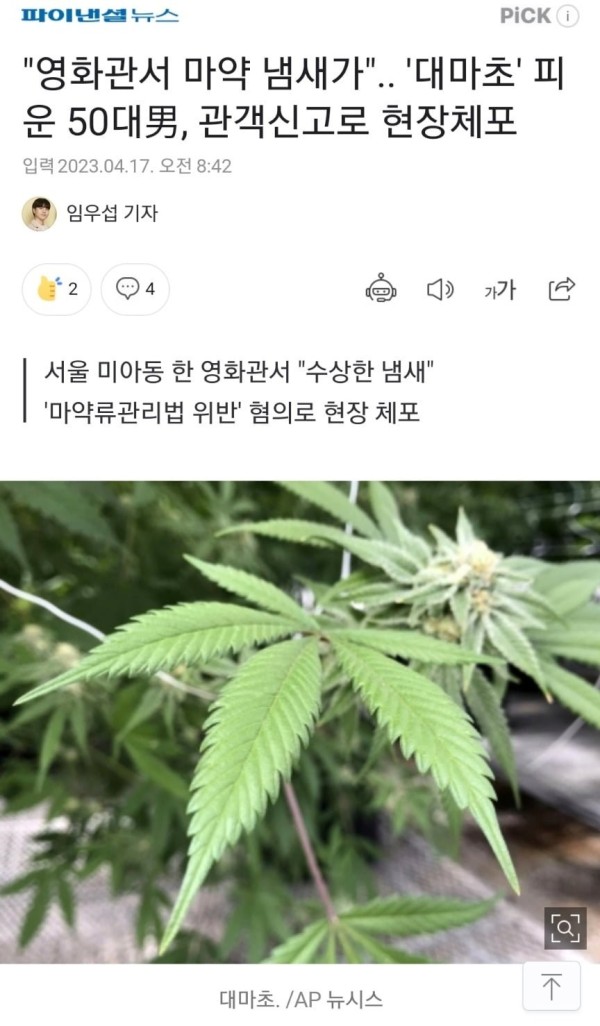Screen dimensions: 600x1026
Task: Open the comments with 4 replies
Action: tap(135, 290)
